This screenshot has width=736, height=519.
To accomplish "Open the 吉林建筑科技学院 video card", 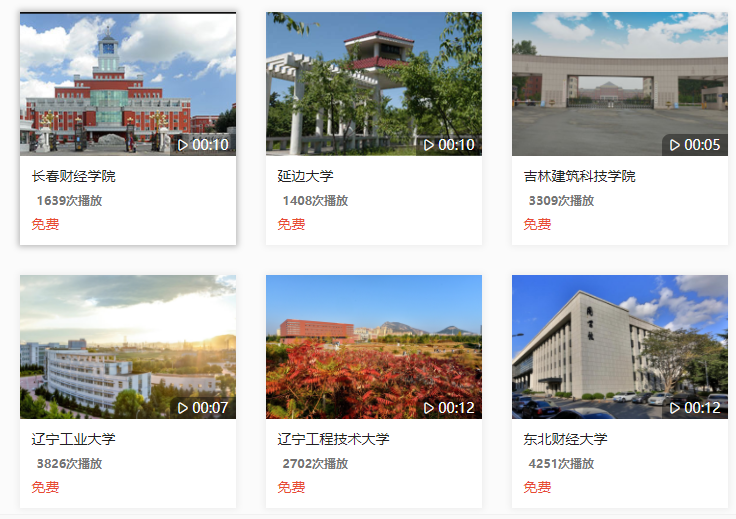I will click(620, 85).
